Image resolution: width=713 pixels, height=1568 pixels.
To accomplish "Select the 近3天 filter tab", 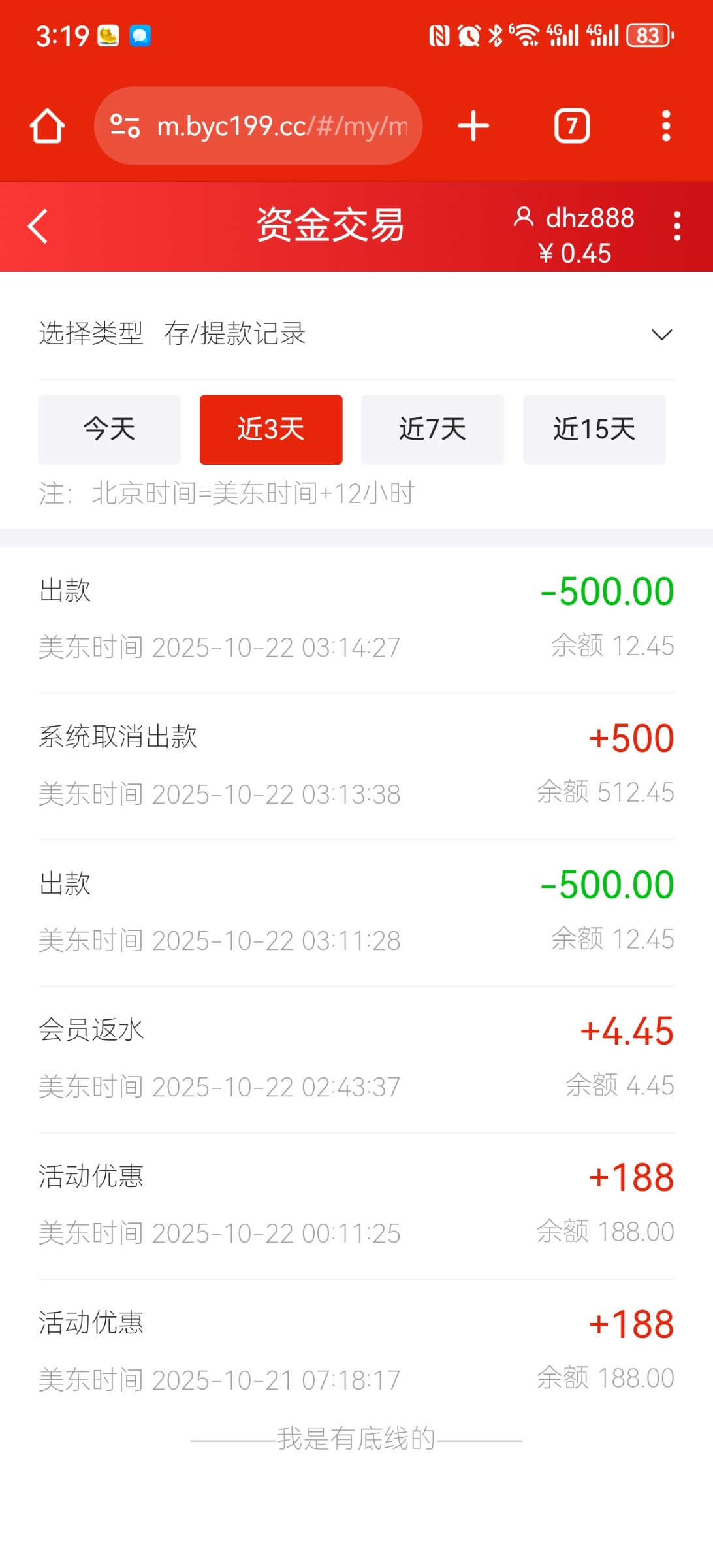I will [x=271, y=429].
